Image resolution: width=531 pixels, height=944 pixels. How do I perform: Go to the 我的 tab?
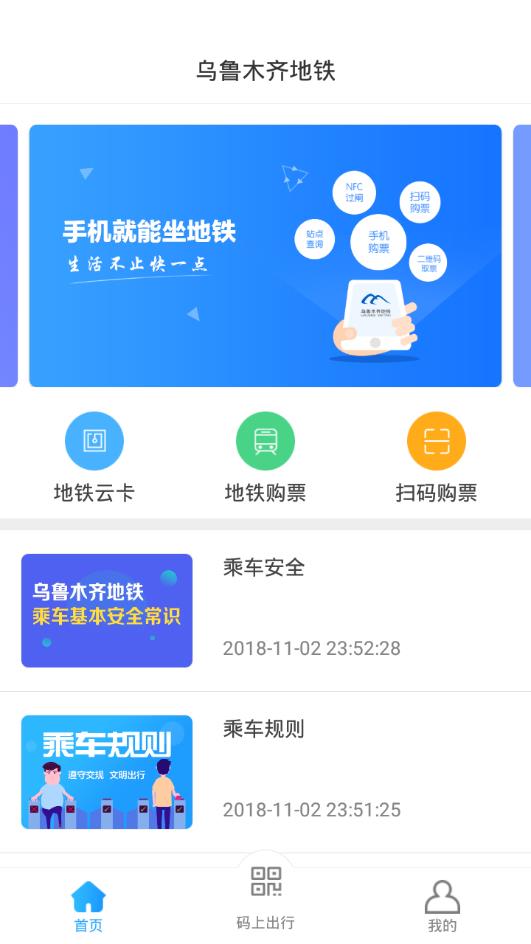(x=442, y=906)
